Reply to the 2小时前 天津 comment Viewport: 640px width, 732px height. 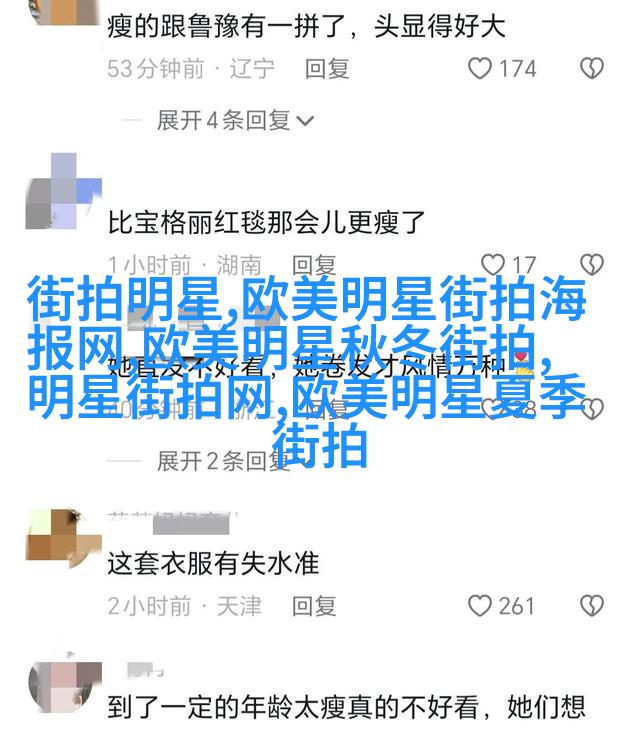point(313,606)
